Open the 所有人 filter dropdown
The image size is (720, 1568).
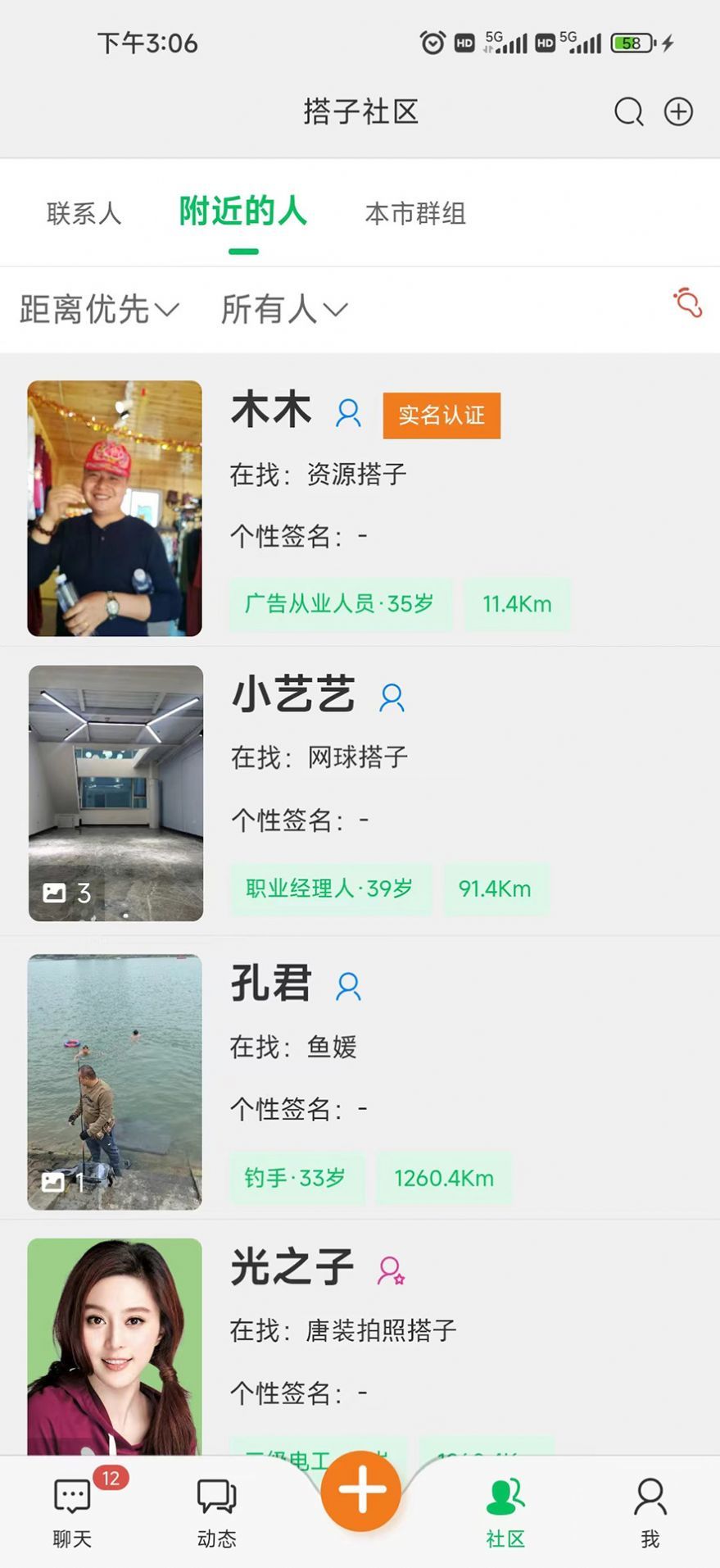tap(284, 309)
